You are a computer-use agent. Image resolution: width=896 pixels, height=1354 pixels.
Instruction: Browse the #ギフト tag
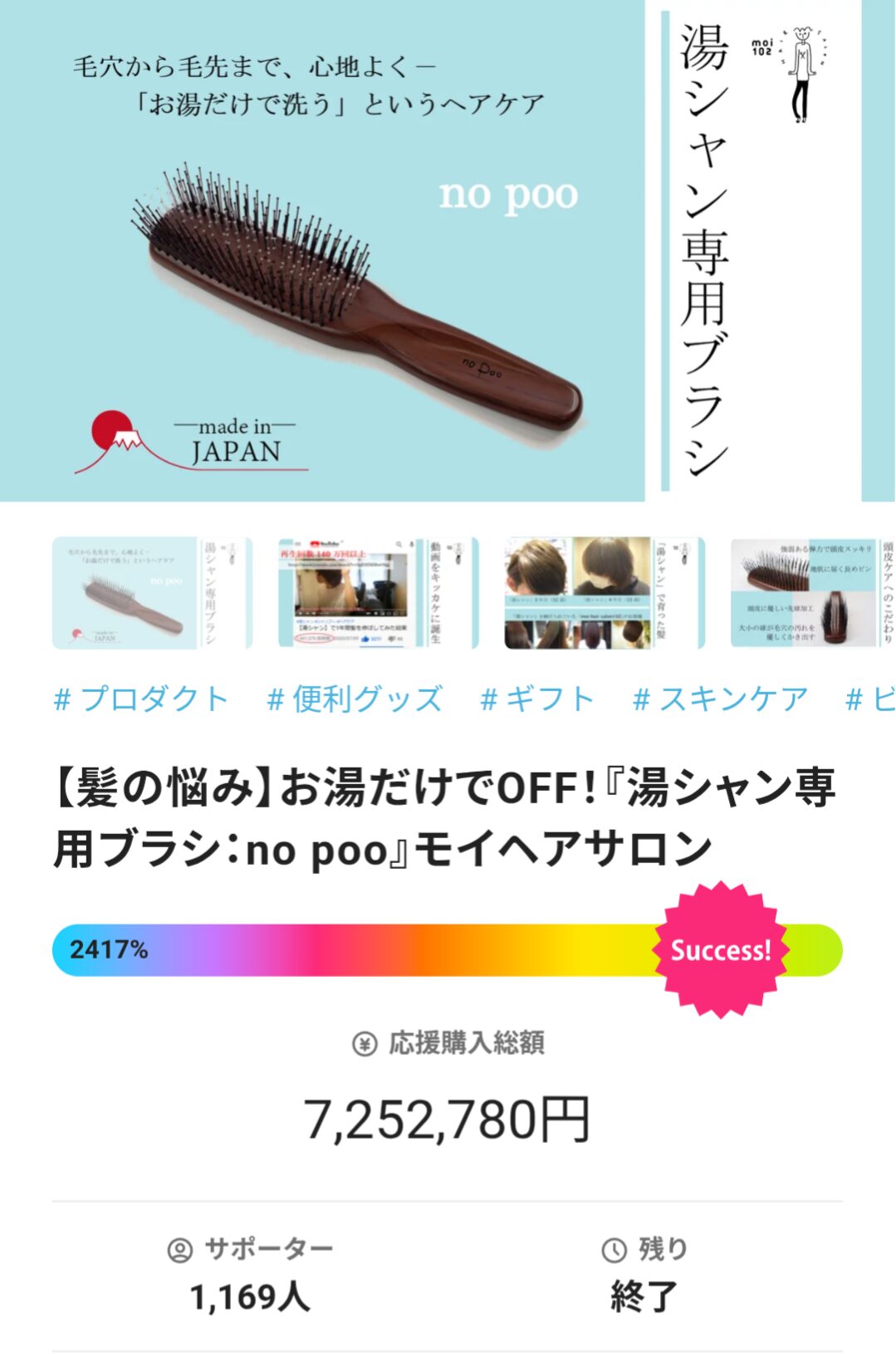pyautogui.click(x=537, y=699)
